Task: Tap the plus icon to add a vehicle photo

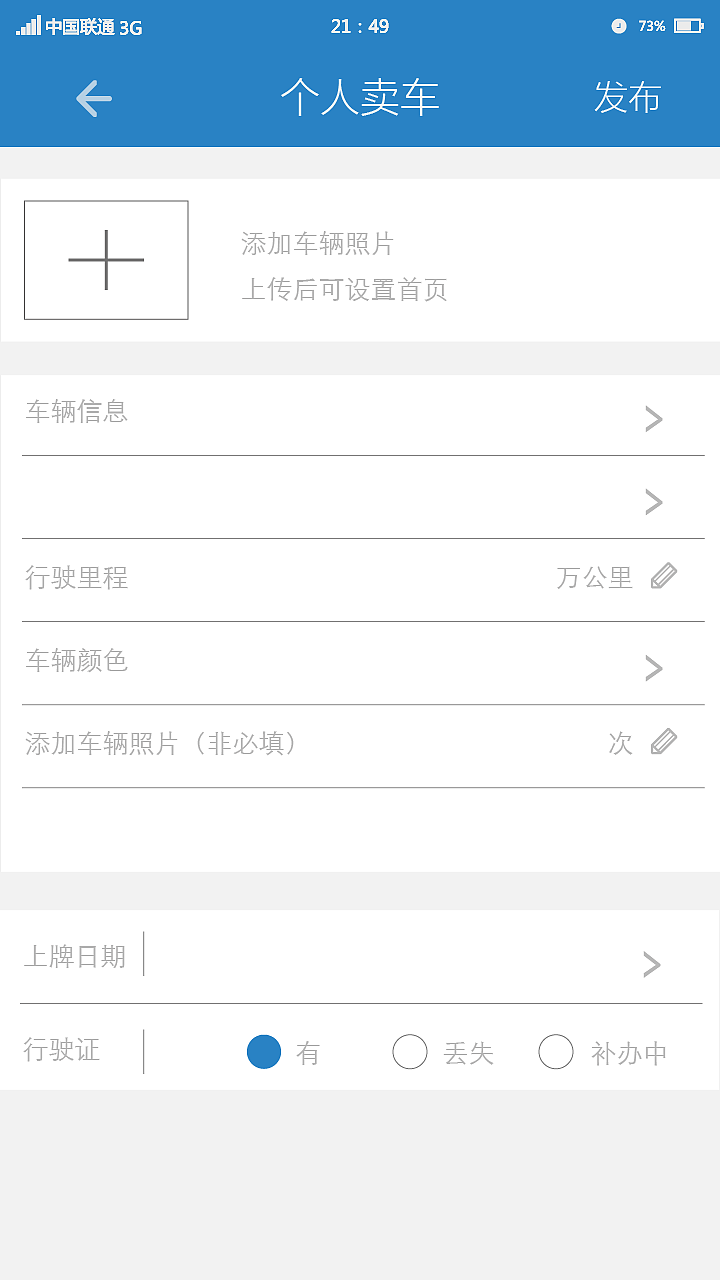Action: pyautogui.click(x=105, y=259)
